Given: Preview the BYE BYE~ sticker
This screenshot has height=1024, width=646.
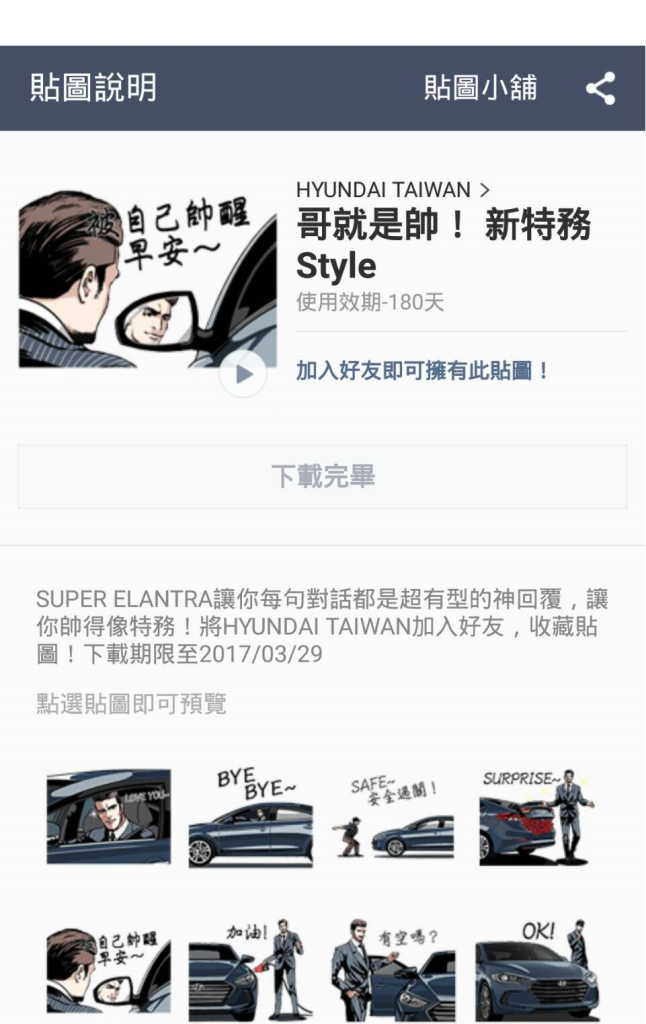Looking at the screenshot, I should (250, 816).
